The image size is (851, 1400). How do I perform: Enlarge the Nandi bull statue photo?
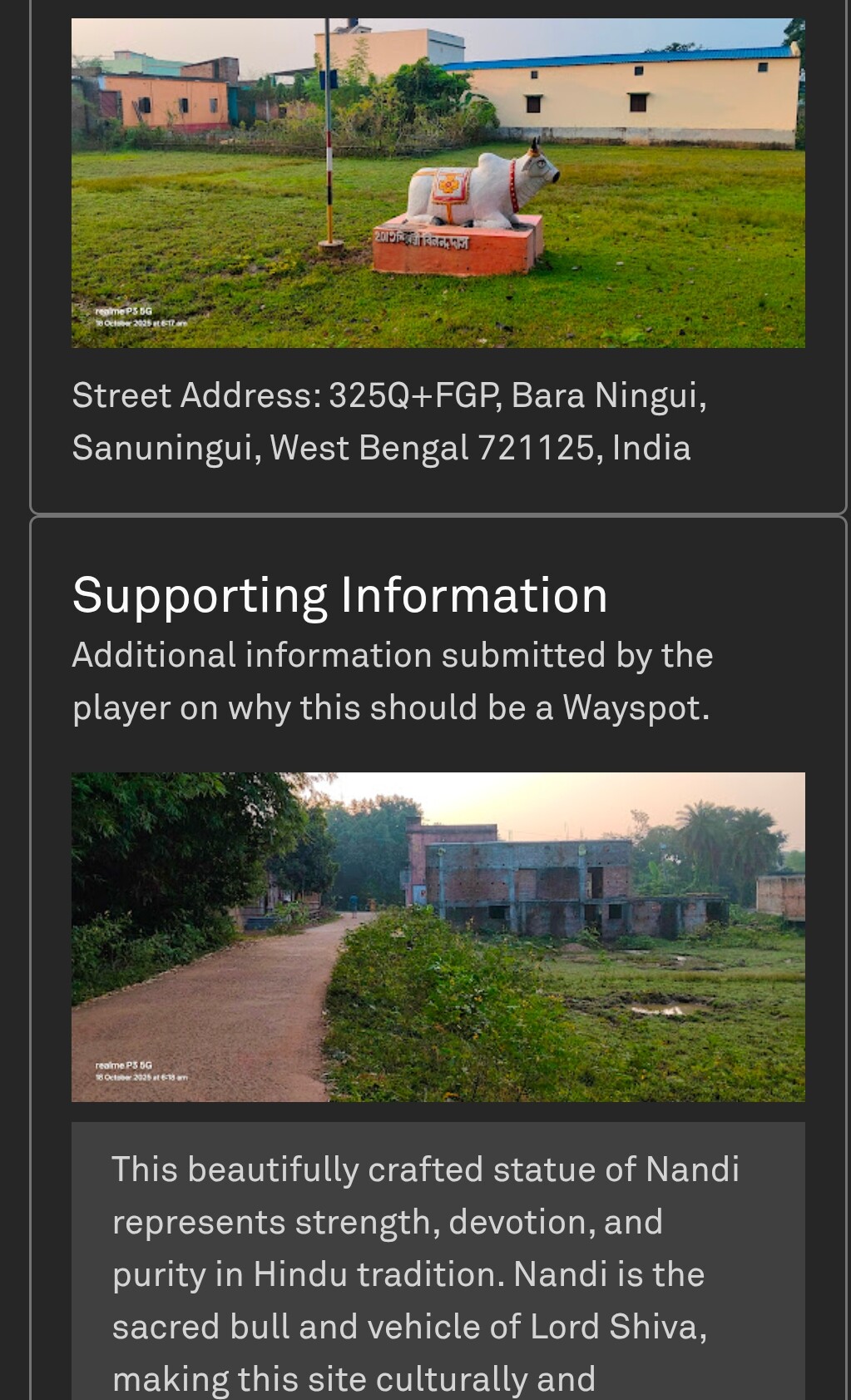coord(438,183)
